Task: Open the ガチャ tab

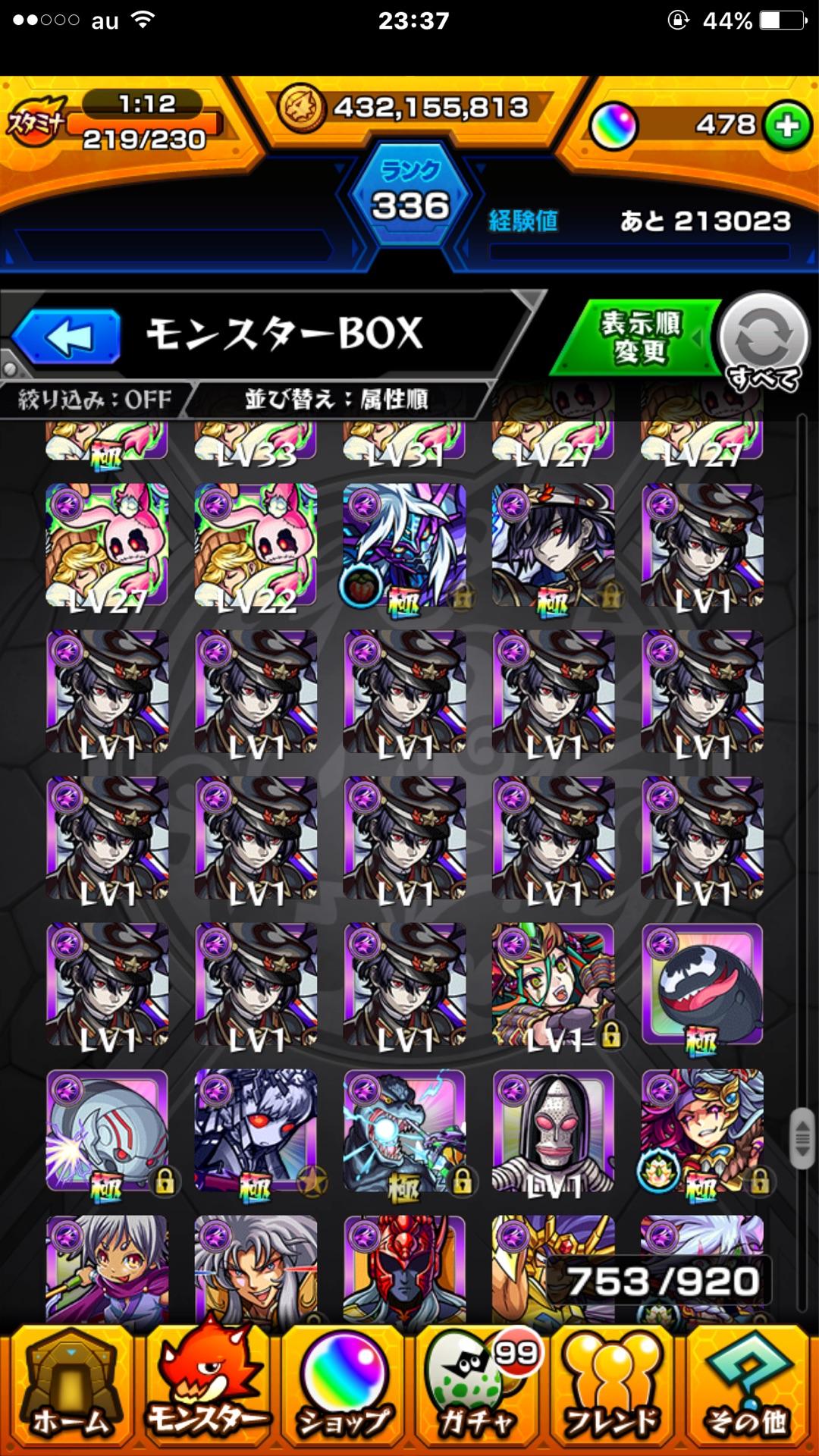Action: pos(478,1391)
